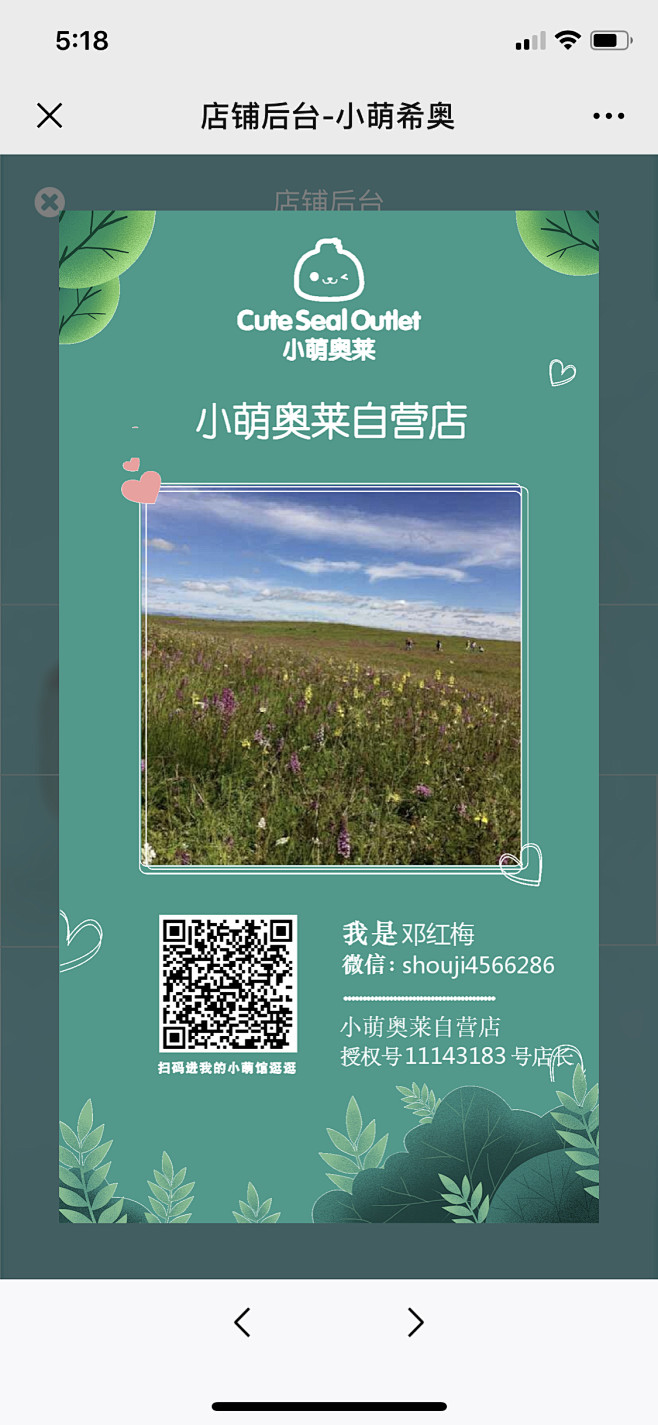The width and height of the screenshot is (658, 1425).
Task: Go back to the previous page
Action: pyautogui.click(x=242, y=1322)
